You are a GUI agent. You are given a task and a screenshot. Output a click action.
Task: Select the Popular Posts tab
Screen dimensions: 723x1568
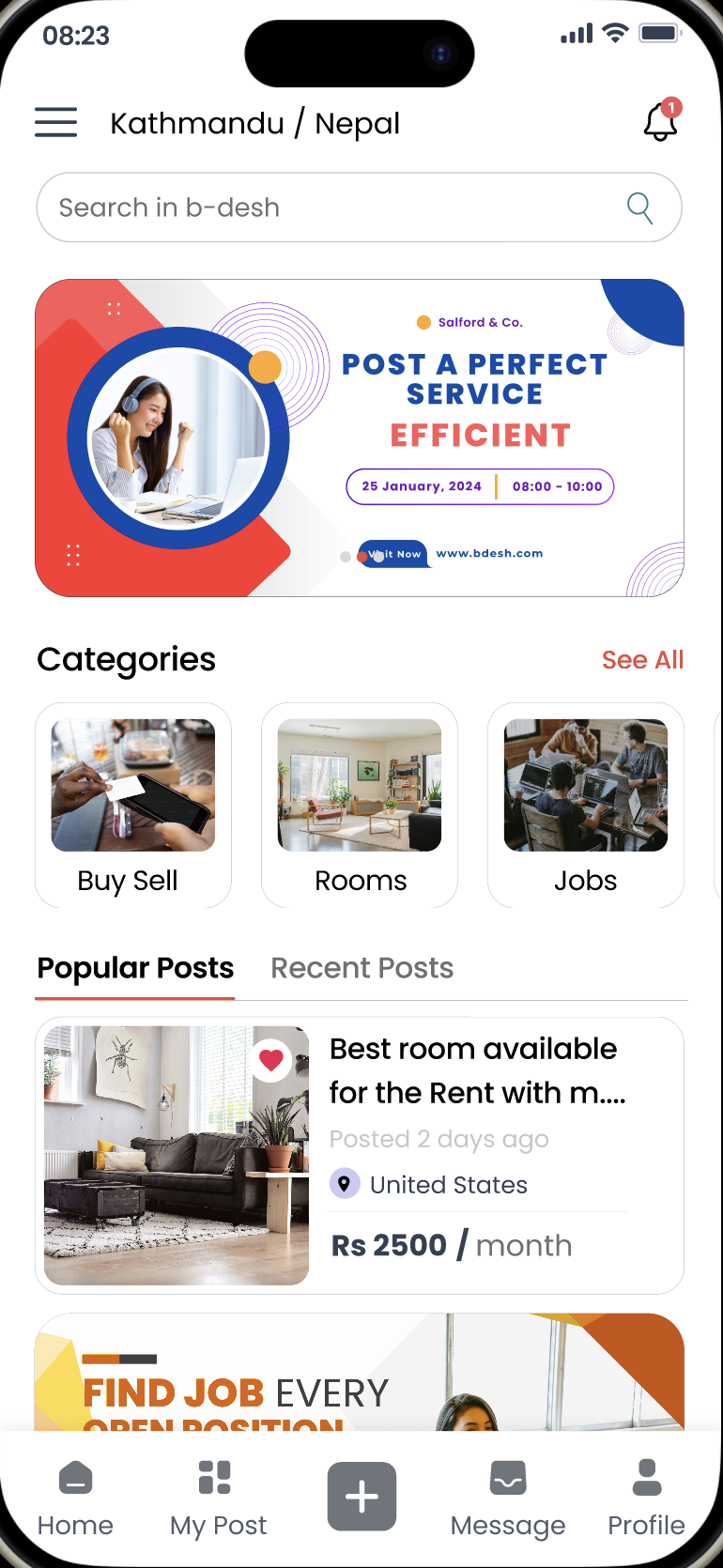136,968
